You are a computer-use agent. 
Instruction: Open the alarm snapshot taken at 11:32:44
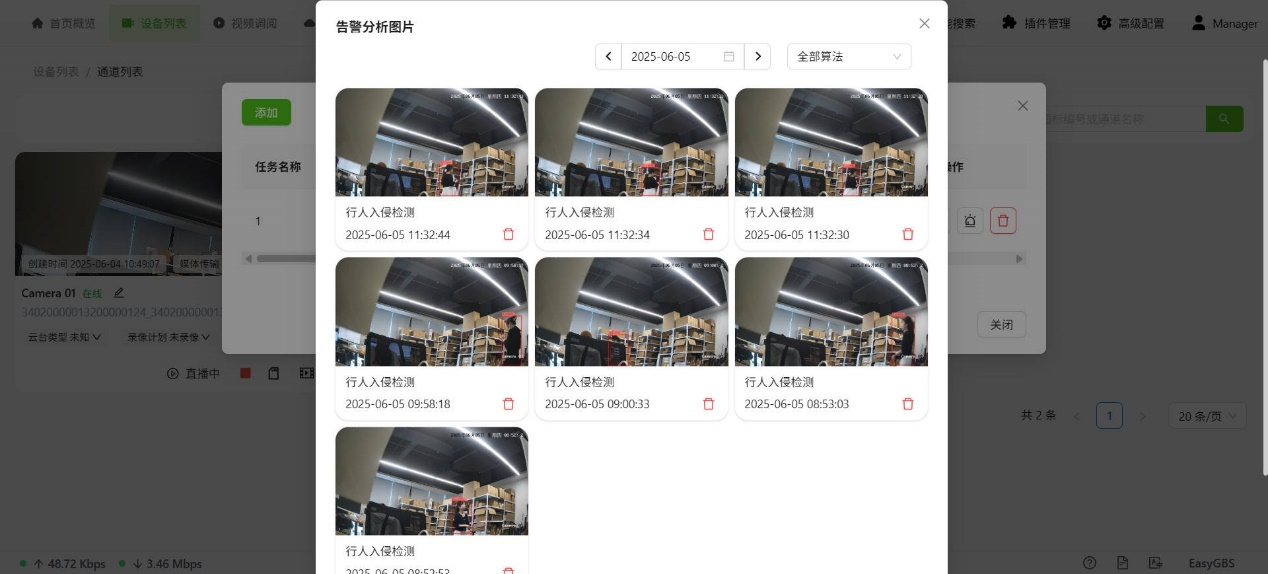click(x=431, y=142)
